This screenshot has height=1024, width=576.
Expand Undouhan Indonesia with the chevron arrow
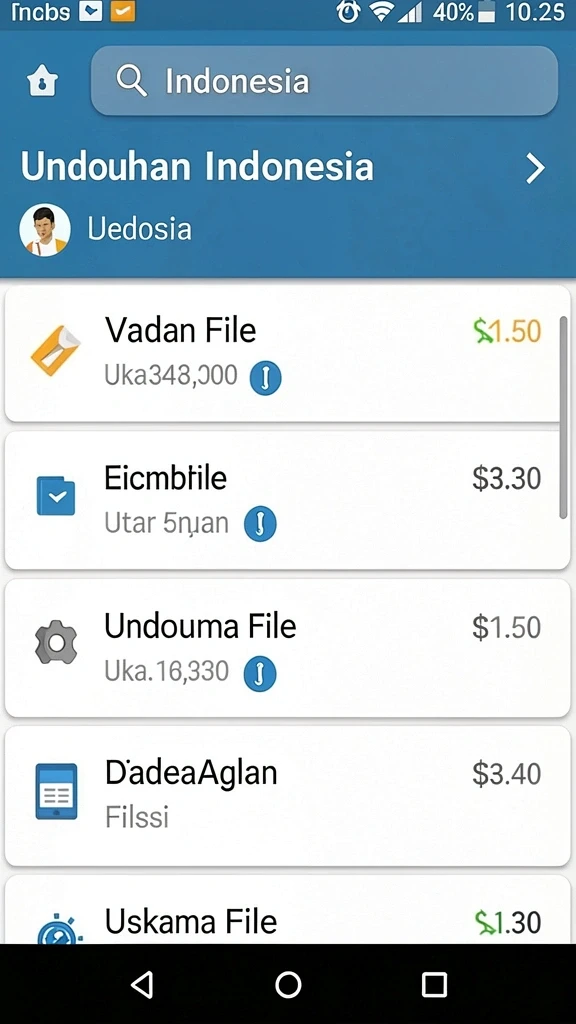[x=536, y=168]
